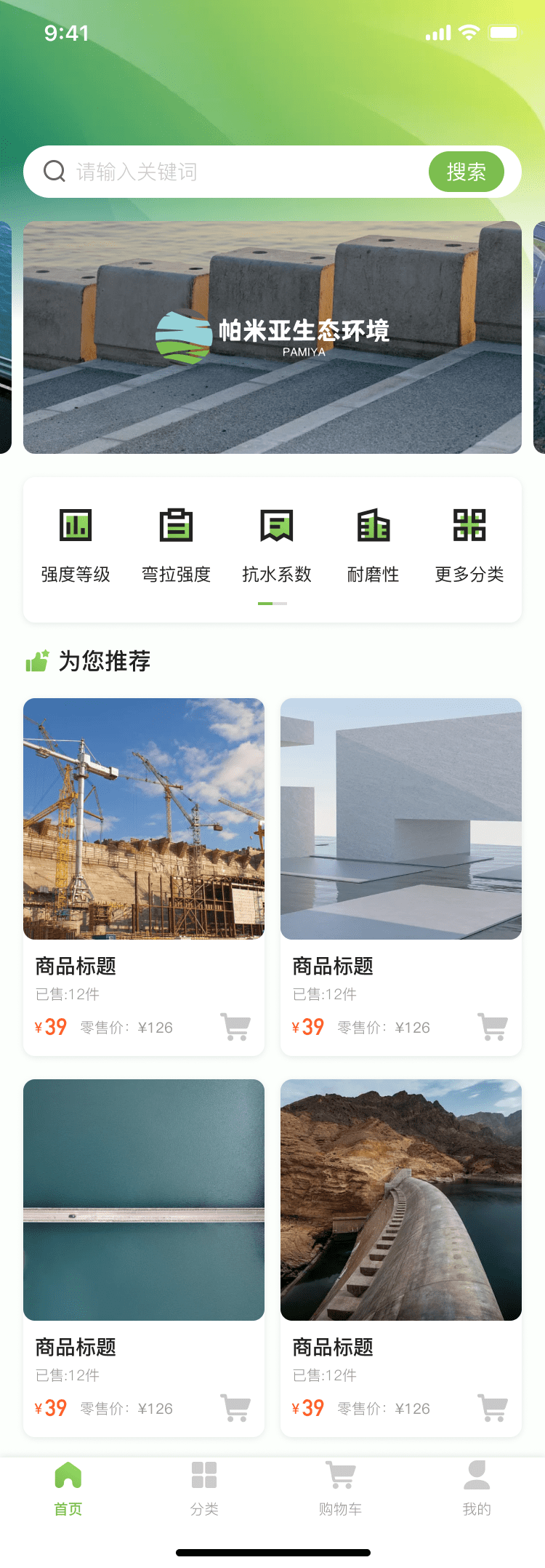Add the construction cranes product to cart
The height and width of the screenshot is (1568, 545).
coord(236,1027)
